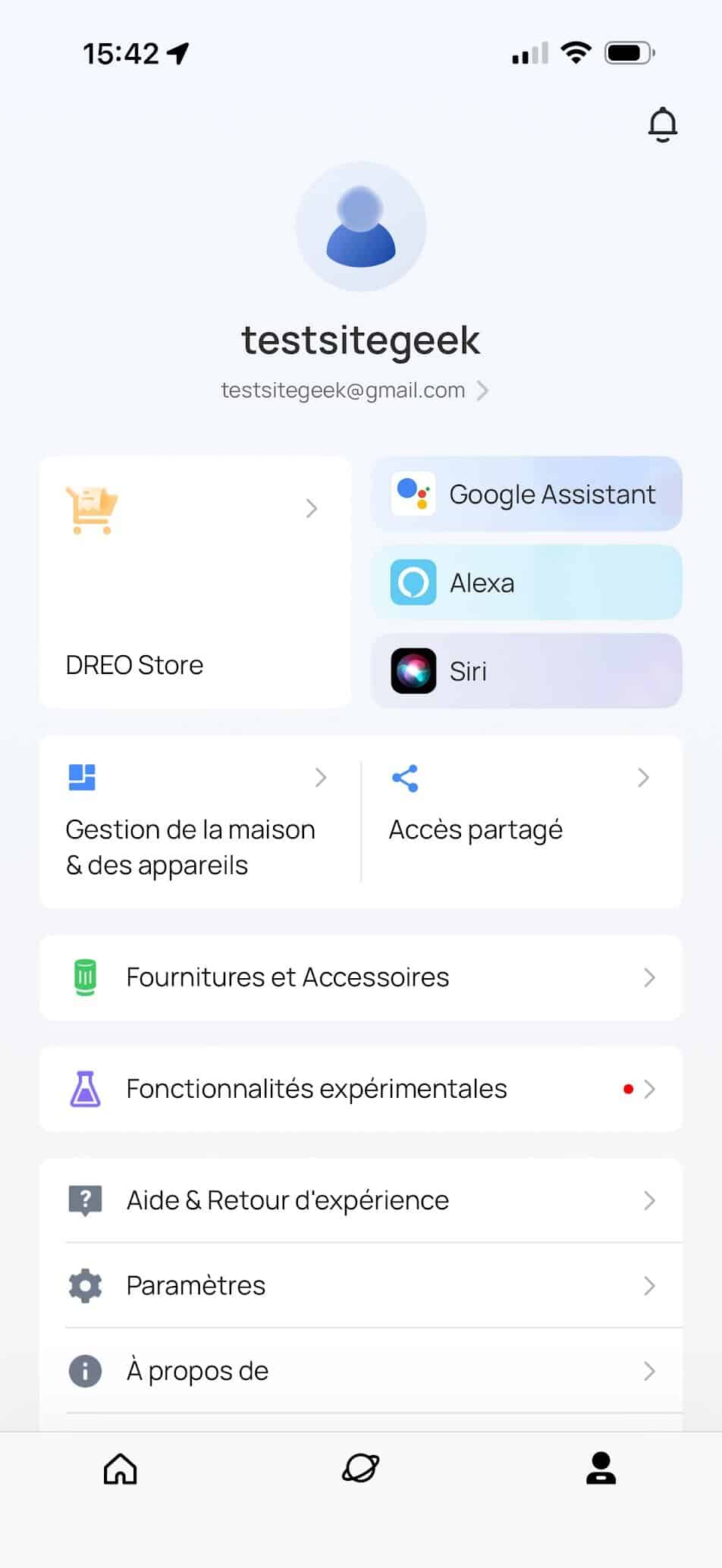The width and height of the screenshot is (722, 1568).
Task: Open Paramètres
Action: (x=361, y=1286)
